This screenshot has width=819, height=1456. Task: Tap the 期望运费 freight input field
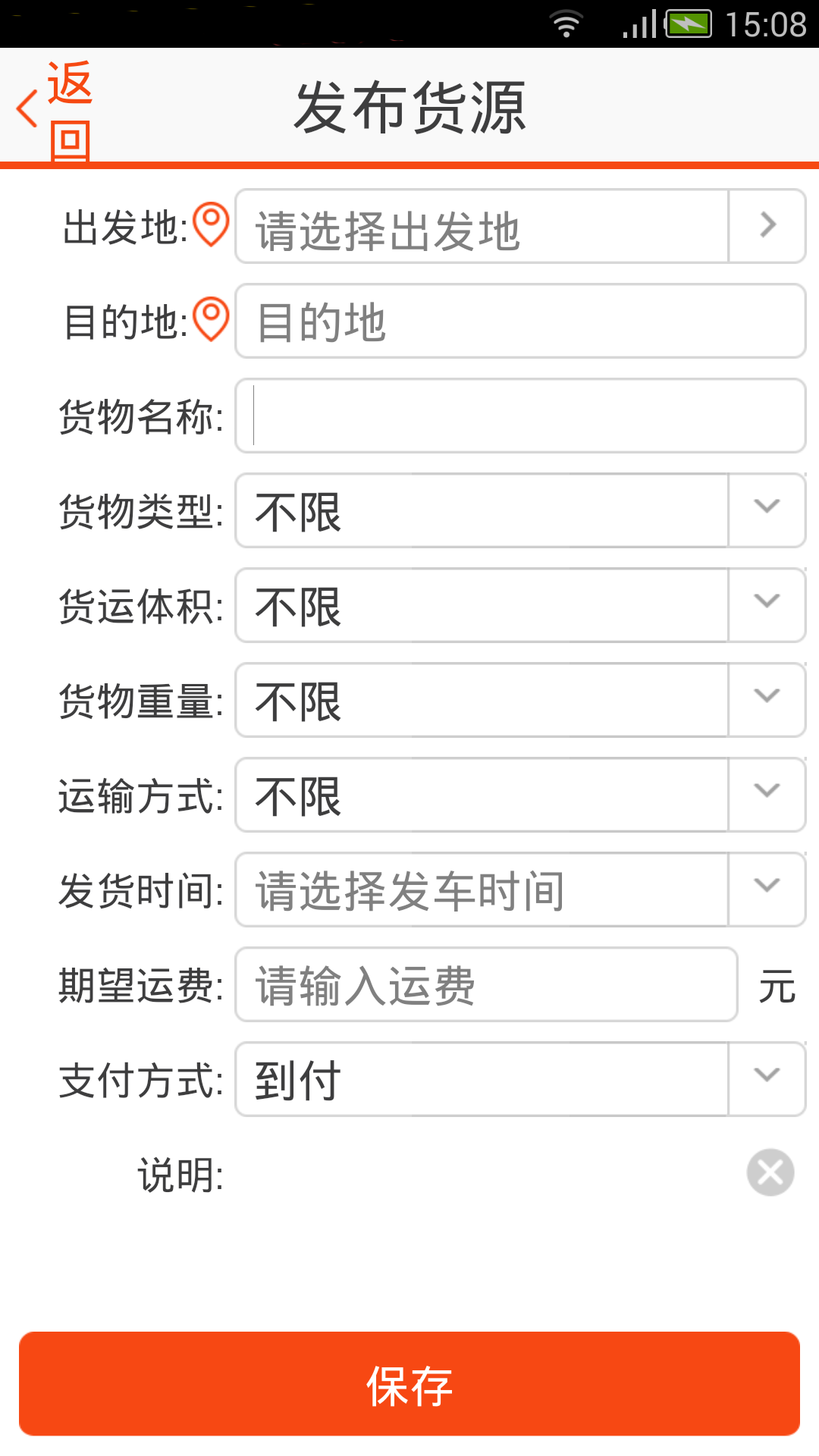click(485, 984)
